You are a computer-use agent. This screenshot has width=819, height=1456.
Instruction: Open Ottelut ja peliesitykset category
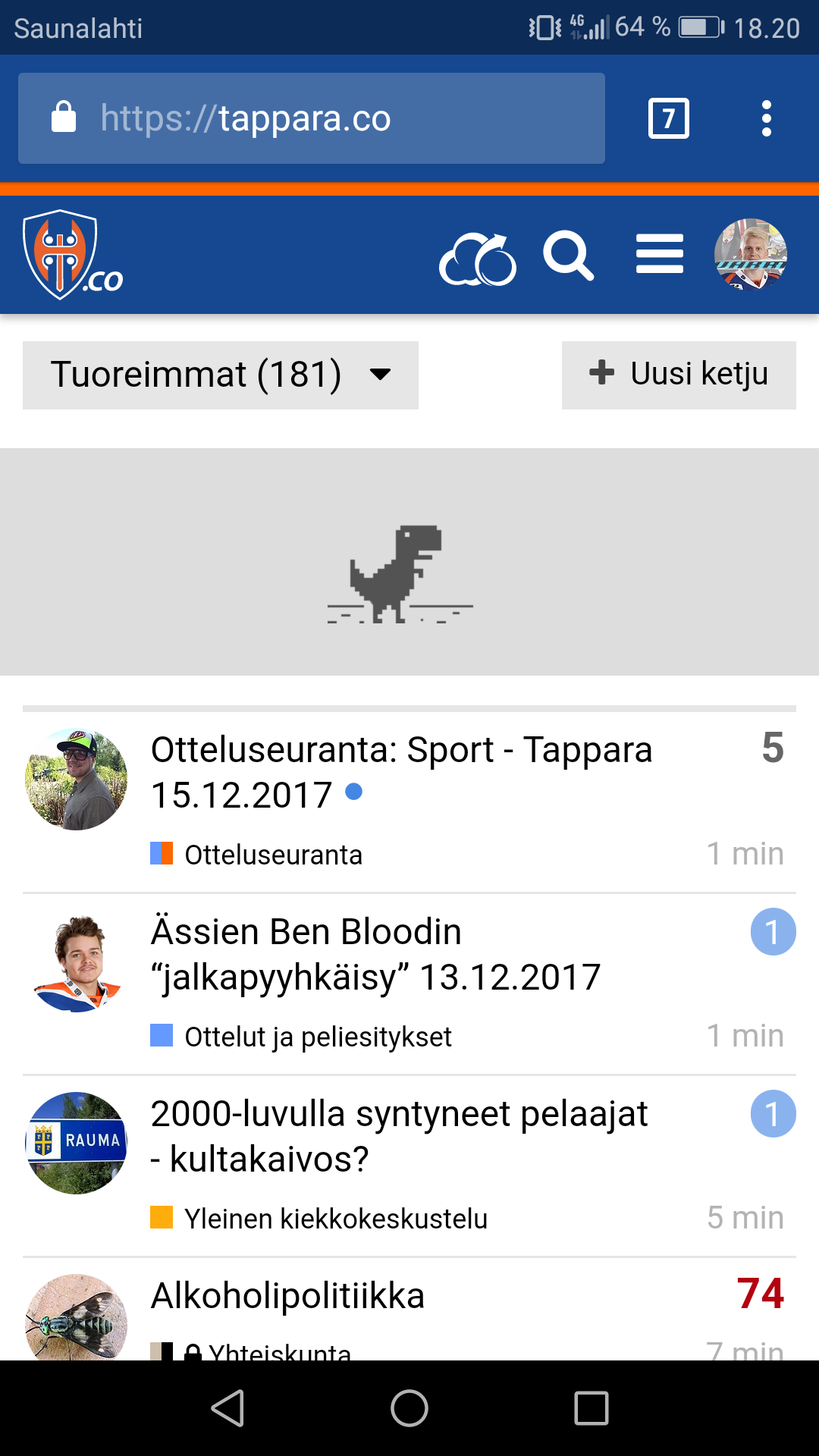[318, 1037]
